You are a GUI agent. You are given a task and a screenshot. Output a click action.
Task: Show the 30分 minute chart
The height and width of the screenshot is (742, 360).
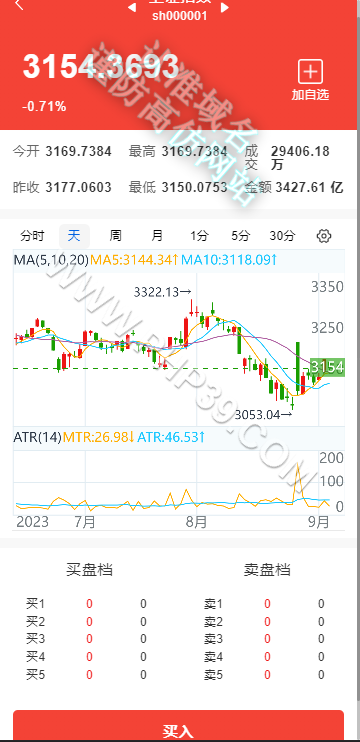(282, 236)
